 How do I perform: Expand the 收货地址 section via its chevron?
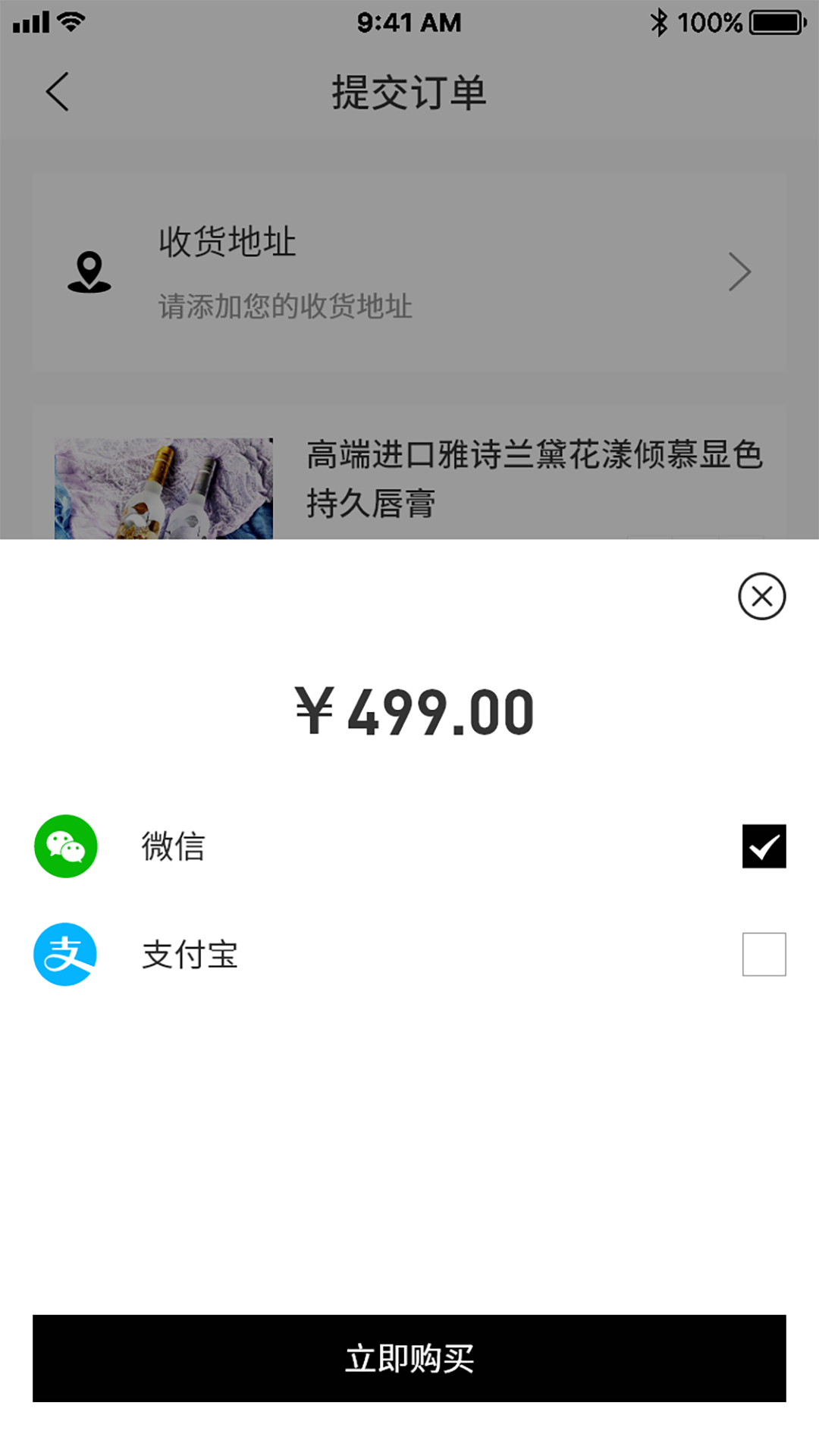739,273
